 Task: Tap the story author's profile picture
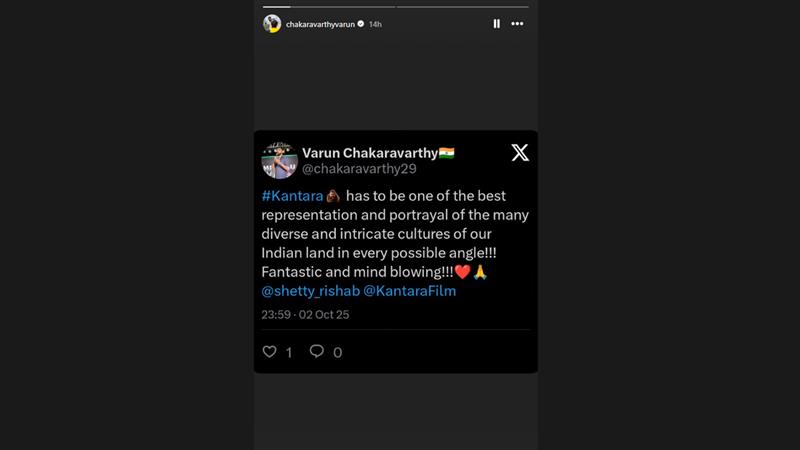point(271,23)
